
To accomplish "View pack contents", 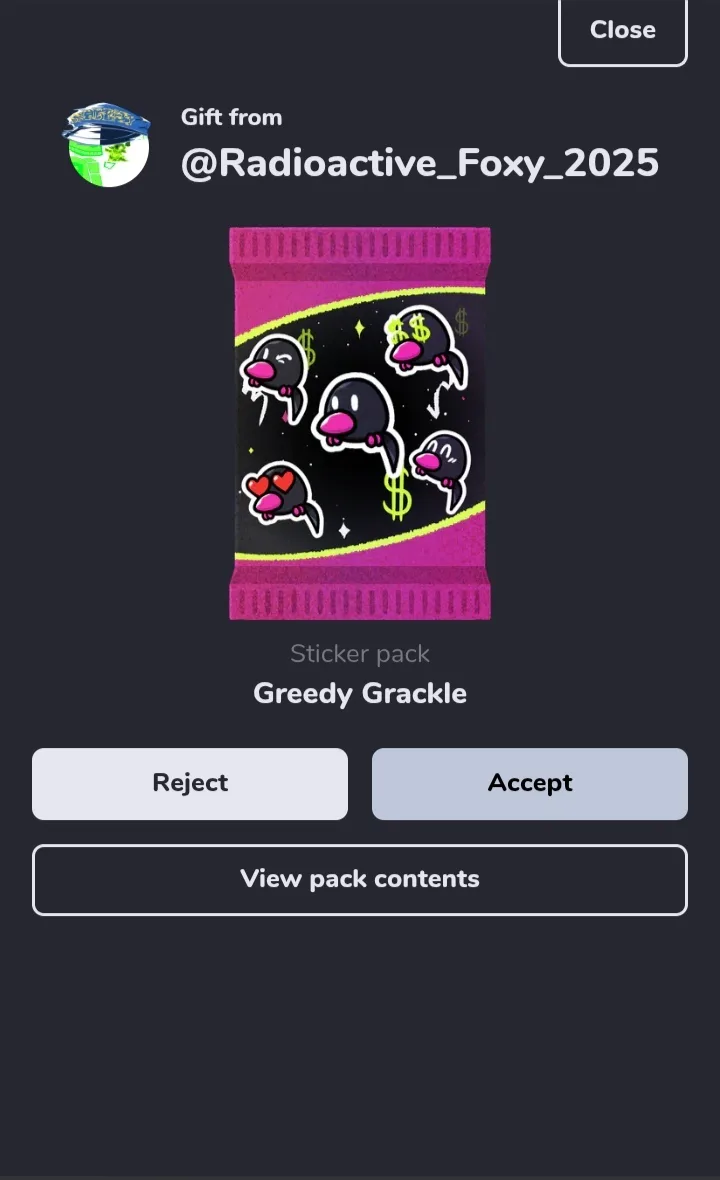I will pos(360,880).
